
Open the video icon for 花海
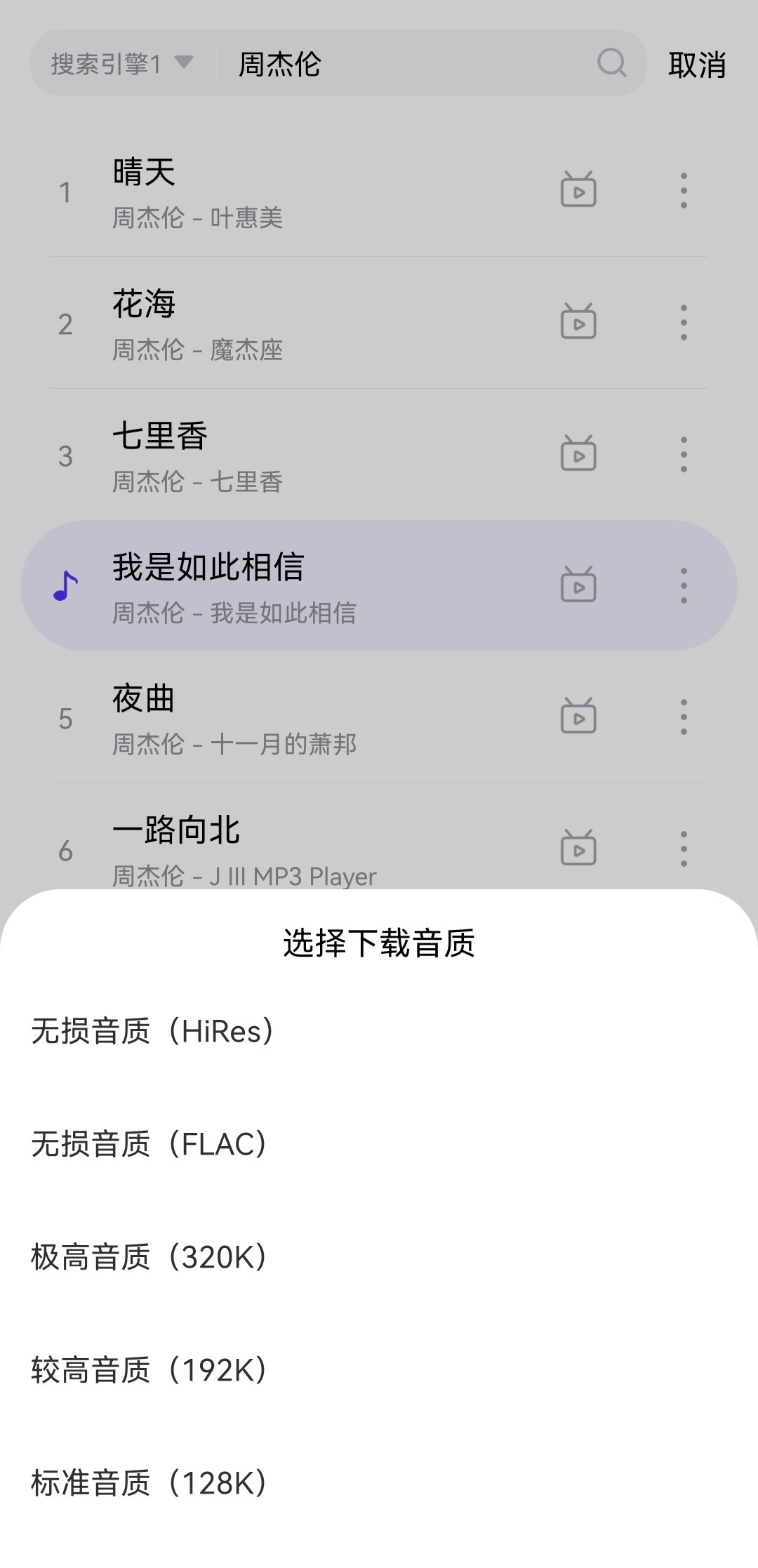tap(578, 322)
